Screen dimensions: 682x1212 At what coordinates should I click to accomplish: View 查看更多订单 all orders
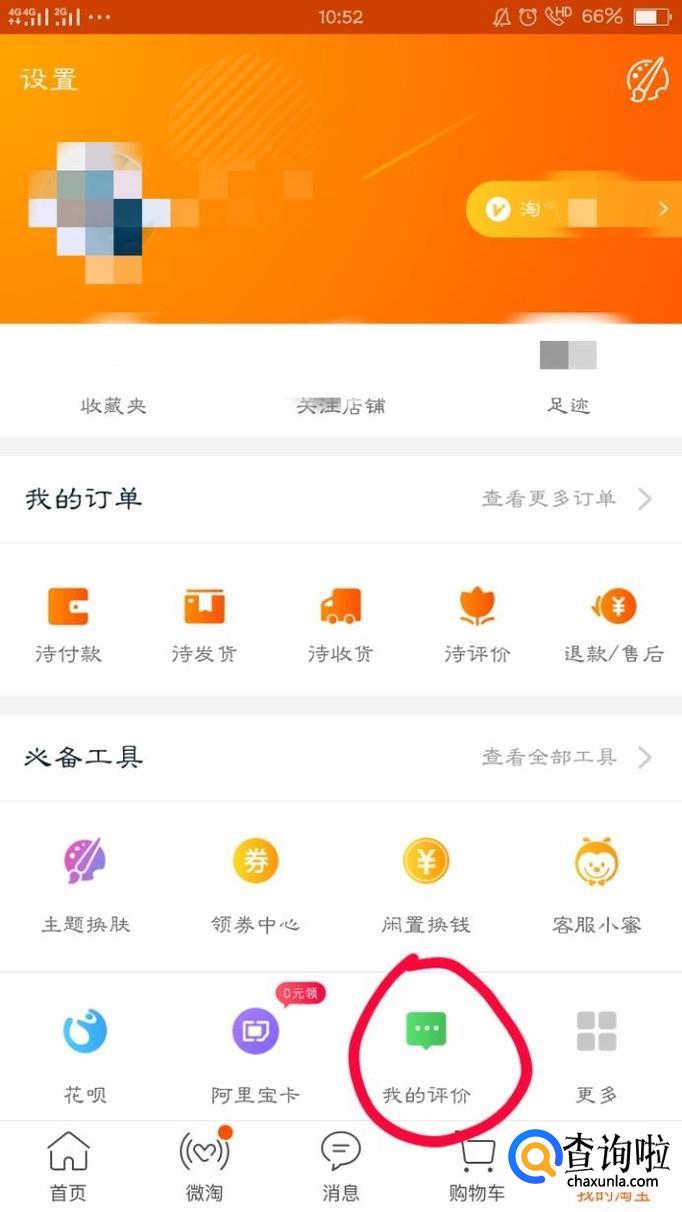[x=566, y=498]
